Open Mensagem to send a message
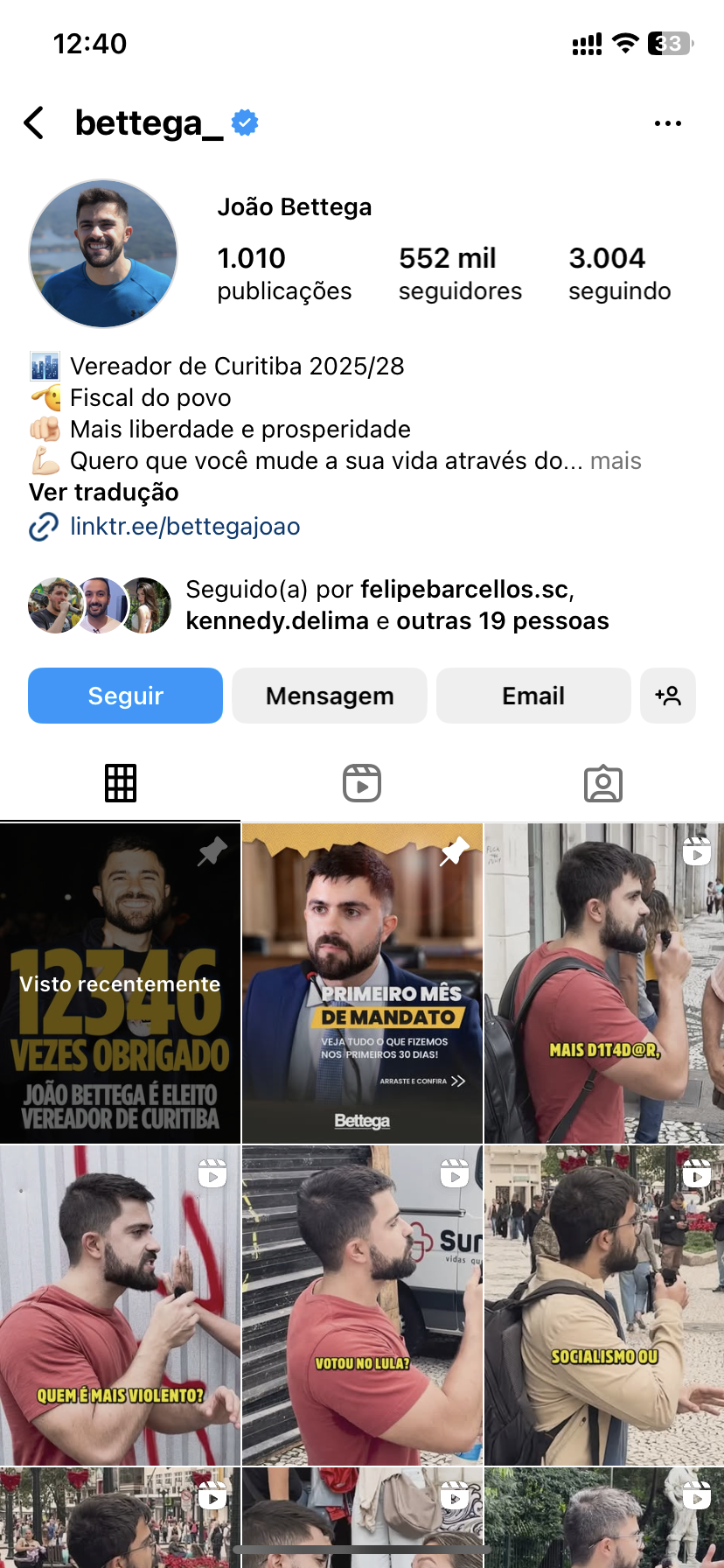 click(x=330, y=696)
